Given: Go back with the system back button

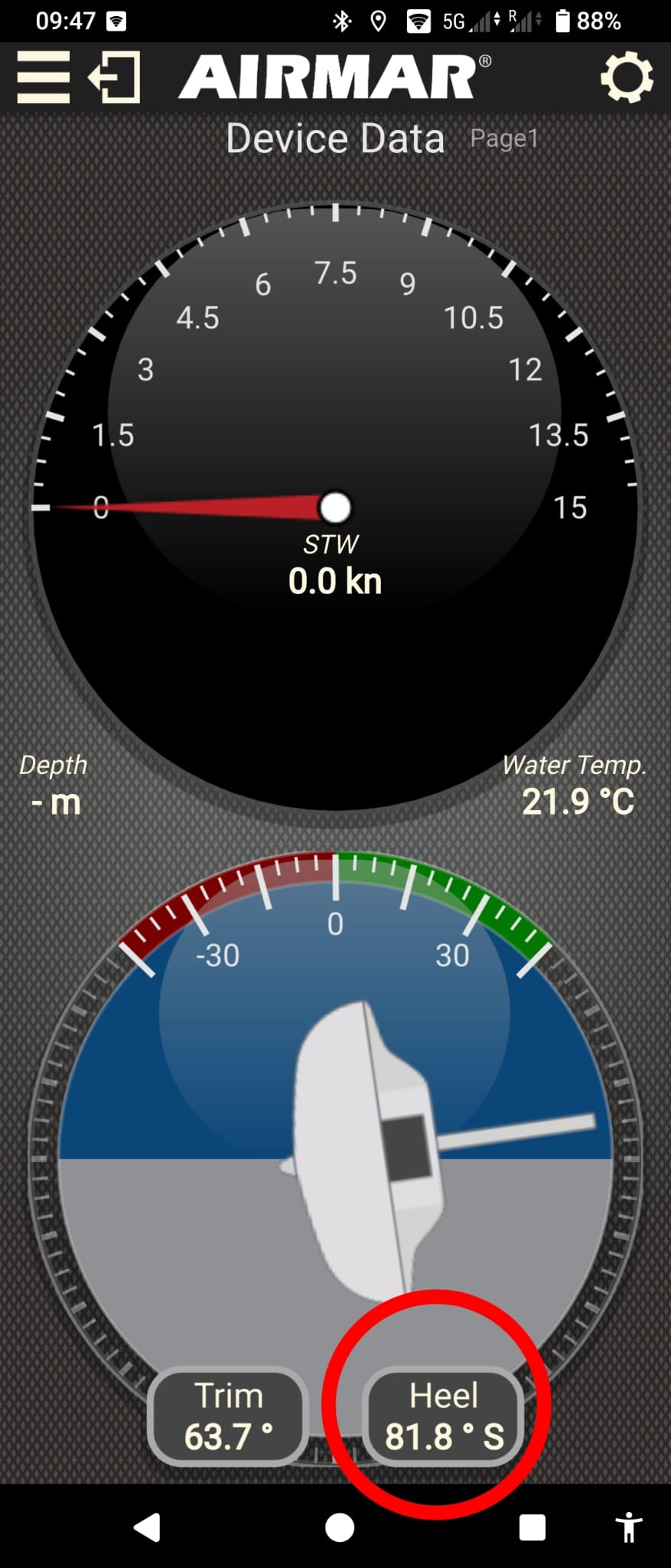Looking at the screenshot, I should [147, 1527].
